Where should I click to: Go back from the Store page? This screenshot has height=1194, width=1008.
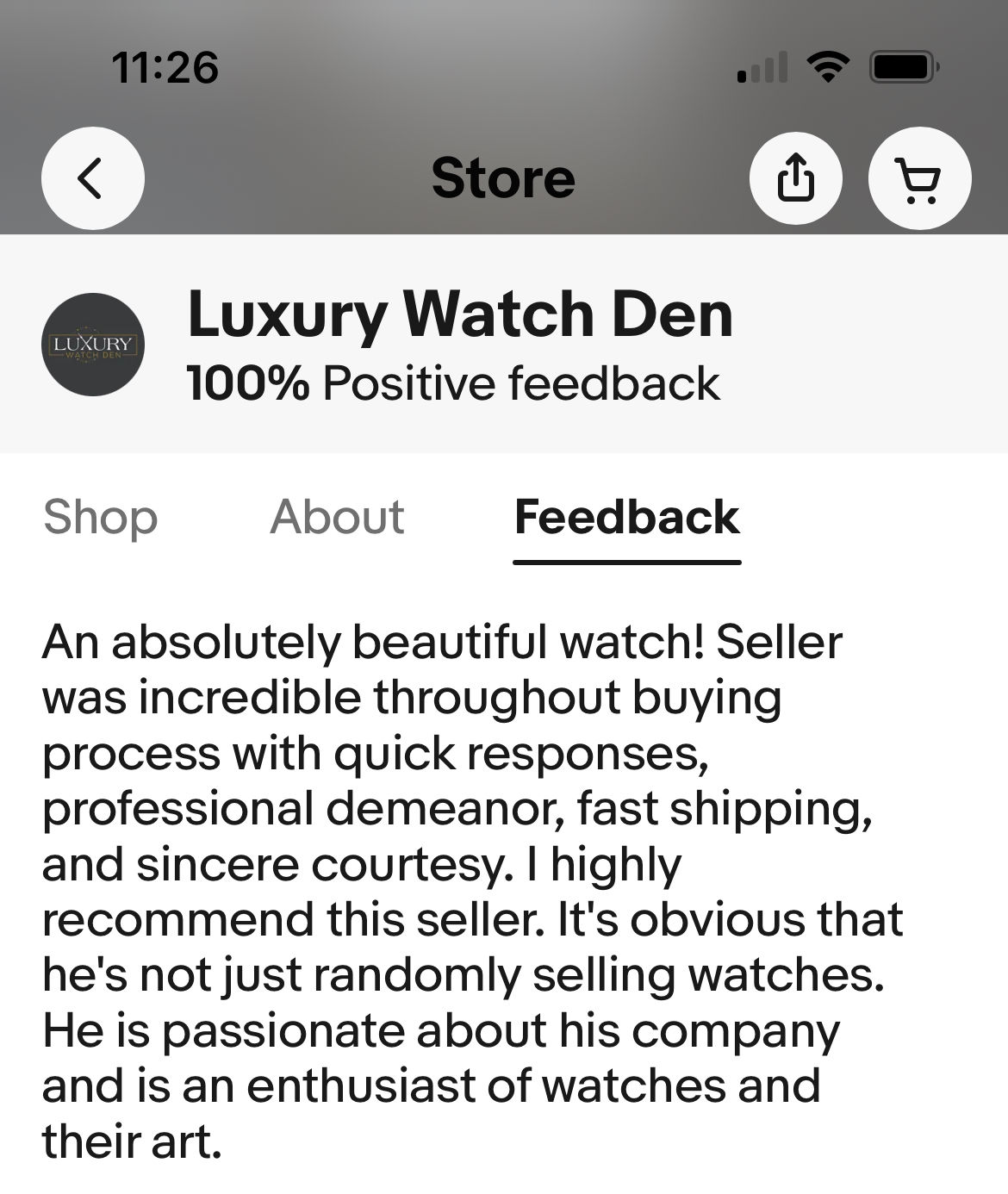pos(92,178)
